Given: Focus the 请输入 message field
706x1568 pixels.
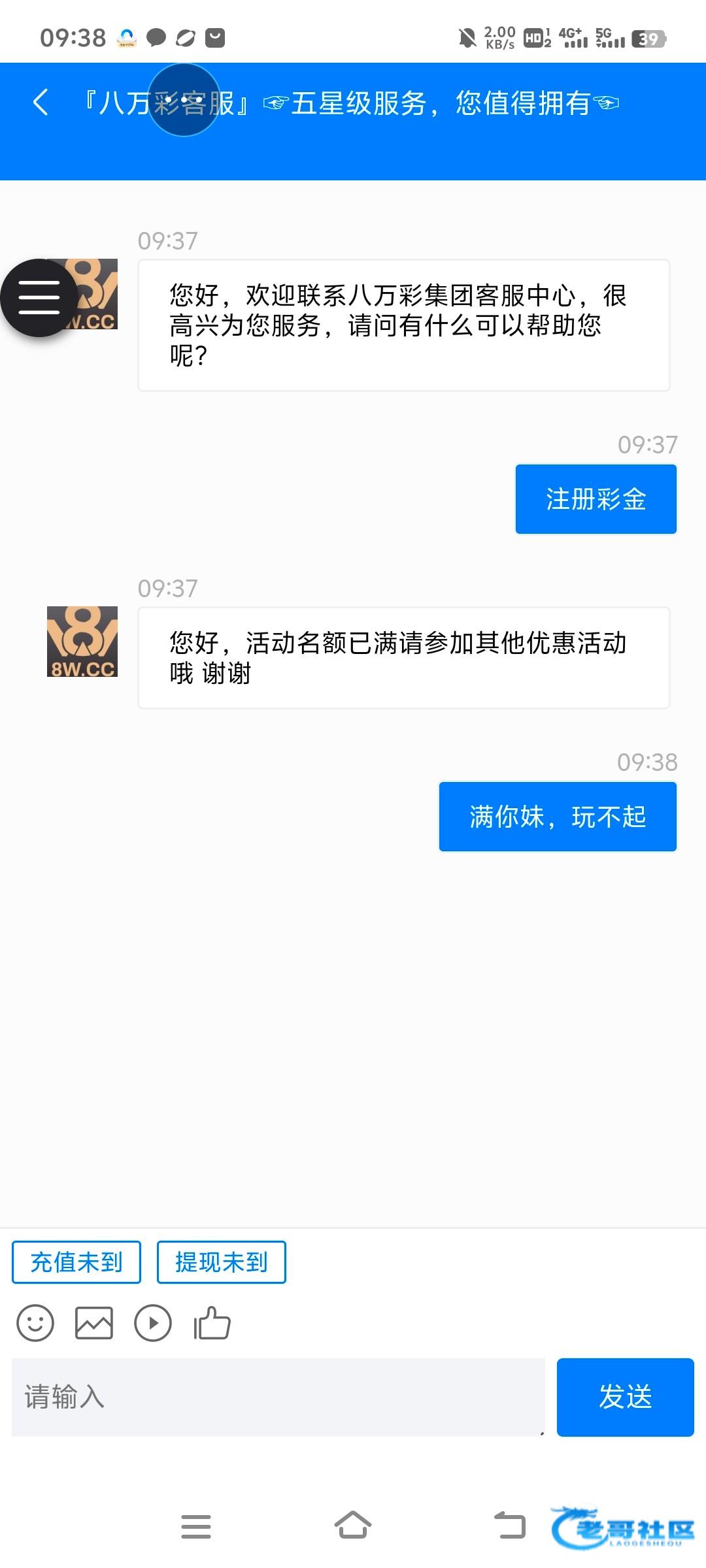Looking at the screenshot, I should pyautogui.click(x=278, y=1397).
